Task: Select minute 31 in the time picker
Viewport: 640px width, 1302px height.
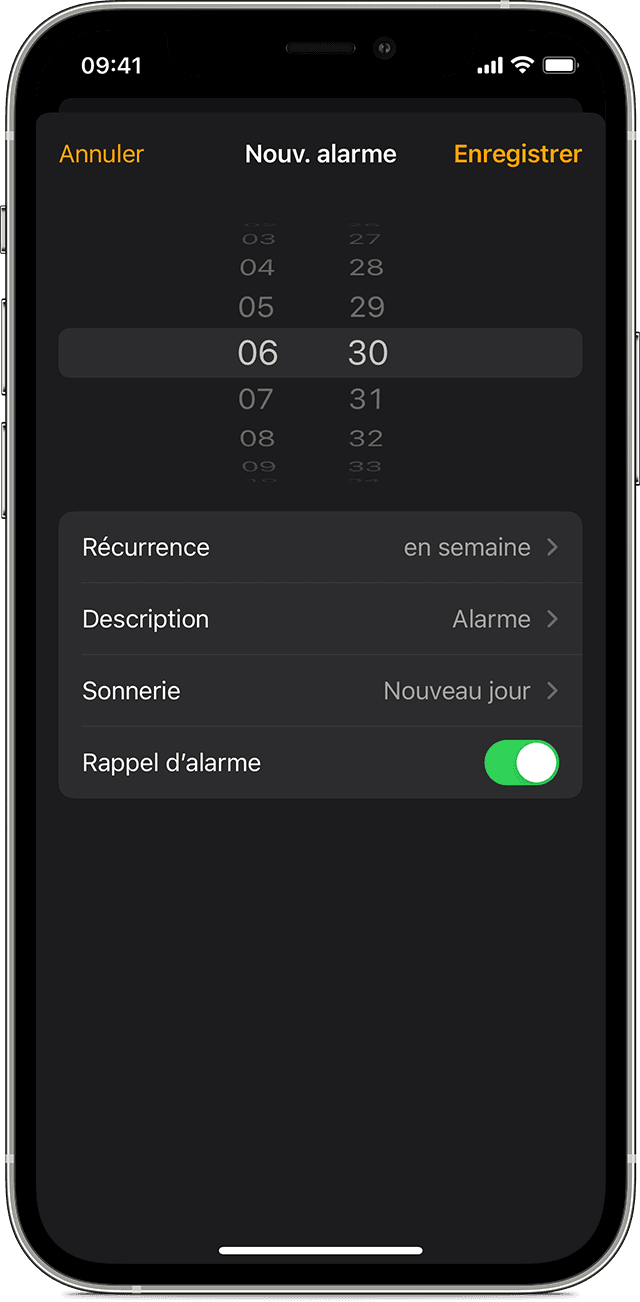Action: pyautogui.click(x=366, y=399)
